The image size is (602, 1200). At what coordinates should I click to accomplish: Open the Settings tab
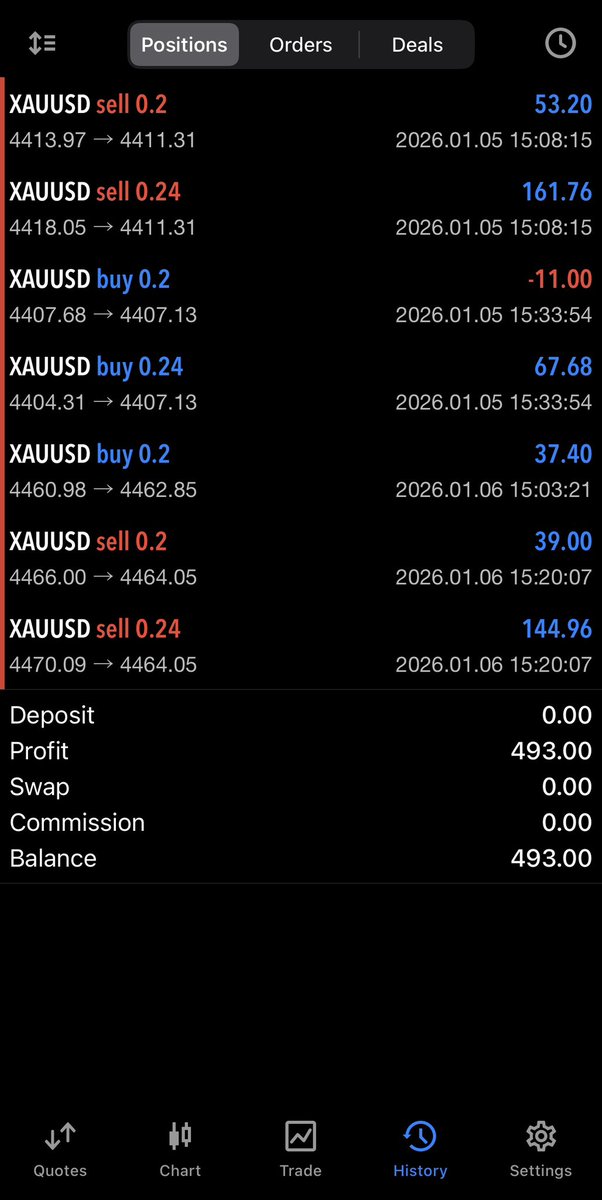point(541,1148)
